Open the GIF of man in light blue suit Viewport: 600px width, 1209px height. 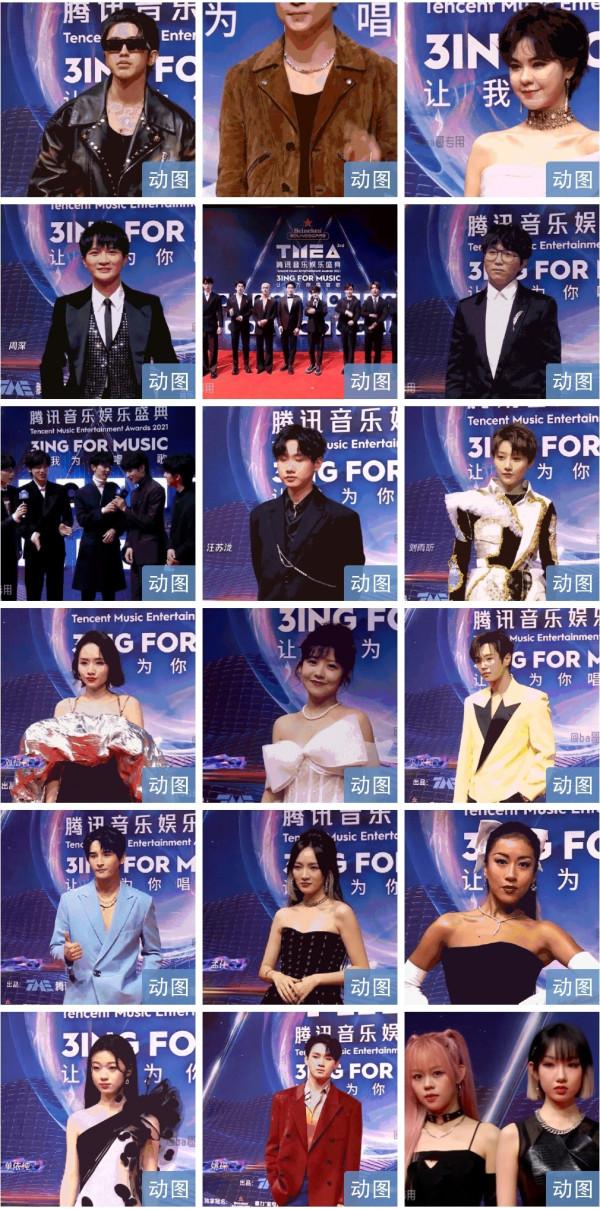point(97,906)
